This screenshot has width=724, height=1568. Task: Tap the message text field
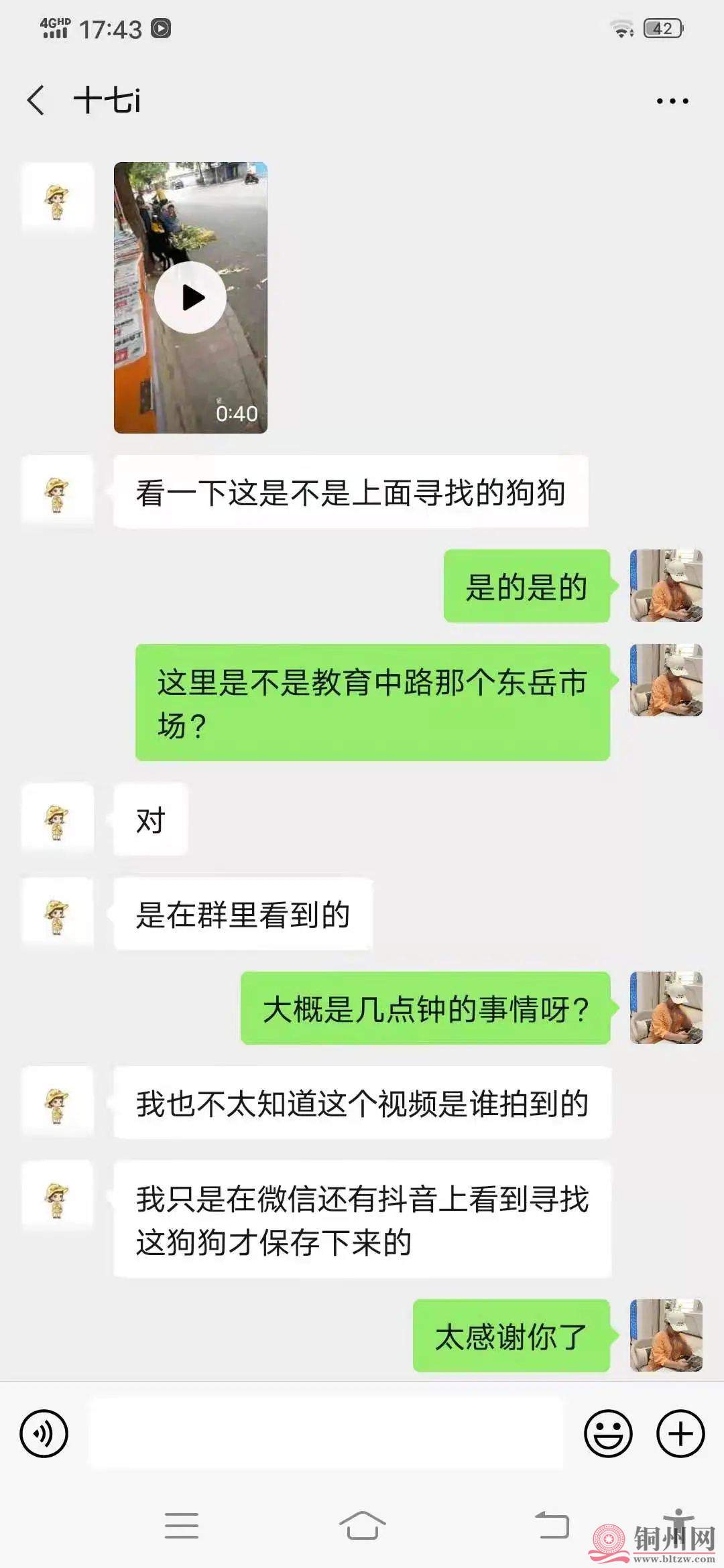(x=326, y=1434)
